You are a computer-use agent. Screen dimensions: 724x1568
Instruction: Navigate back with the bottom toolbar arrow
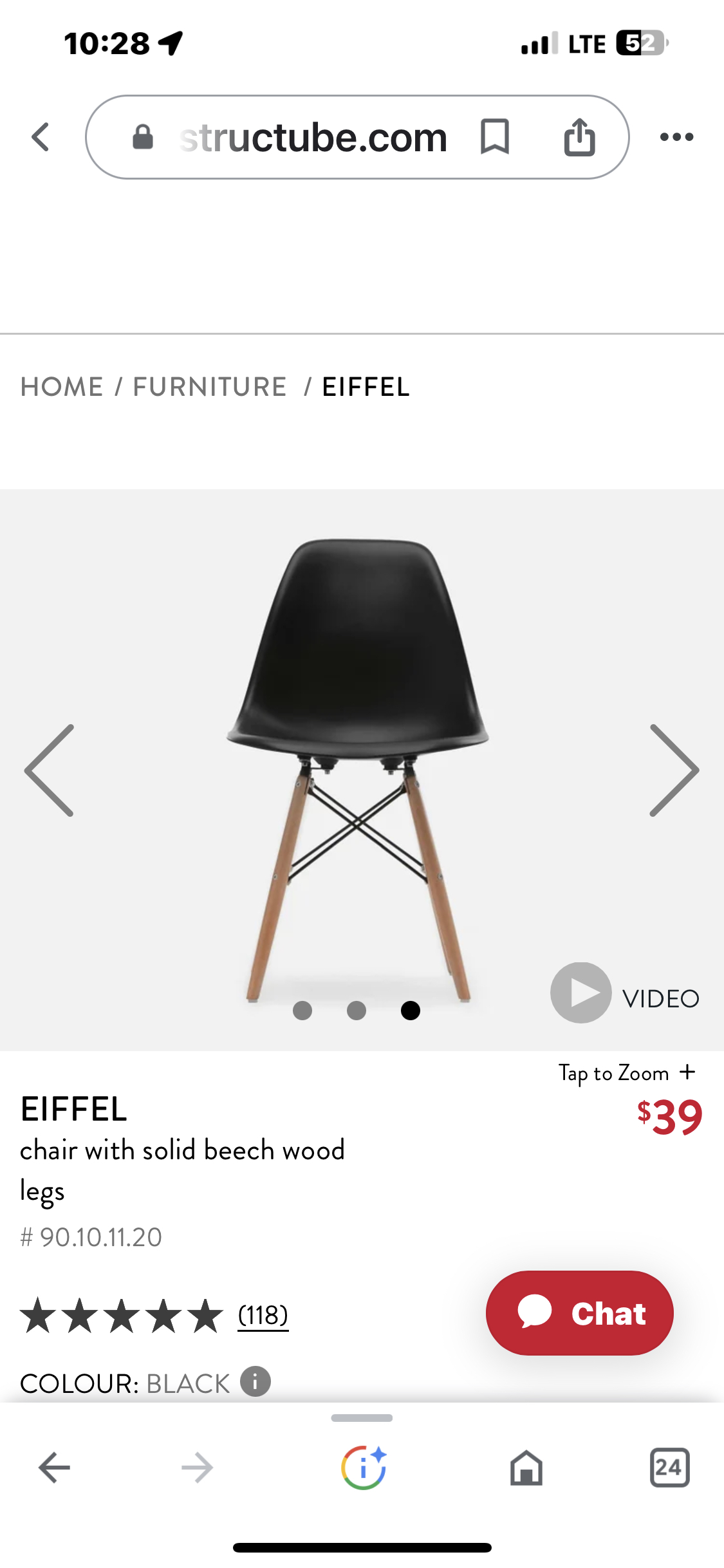click(x=54, y=1468)
